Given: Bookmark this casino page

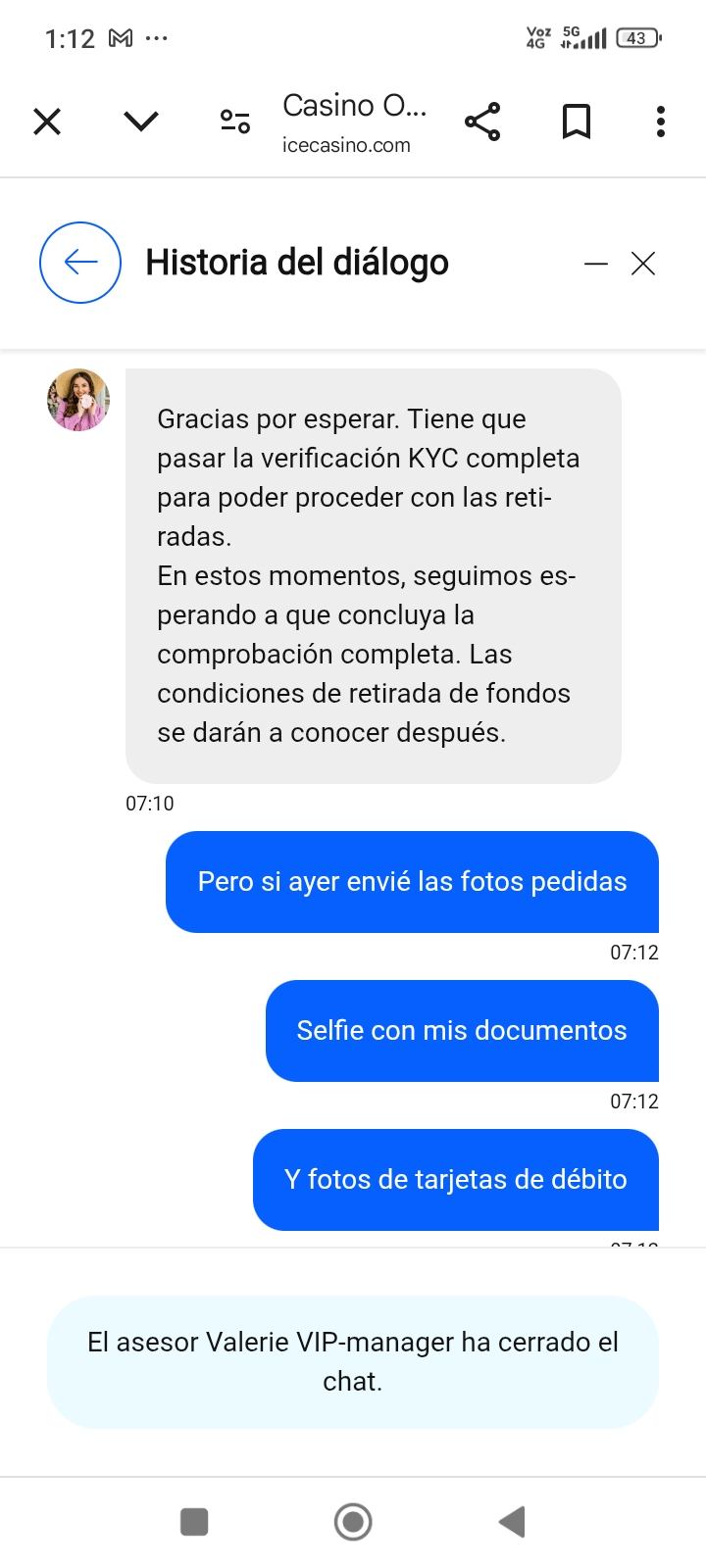Looking at the screenshot, I should [x=577, y=122].
